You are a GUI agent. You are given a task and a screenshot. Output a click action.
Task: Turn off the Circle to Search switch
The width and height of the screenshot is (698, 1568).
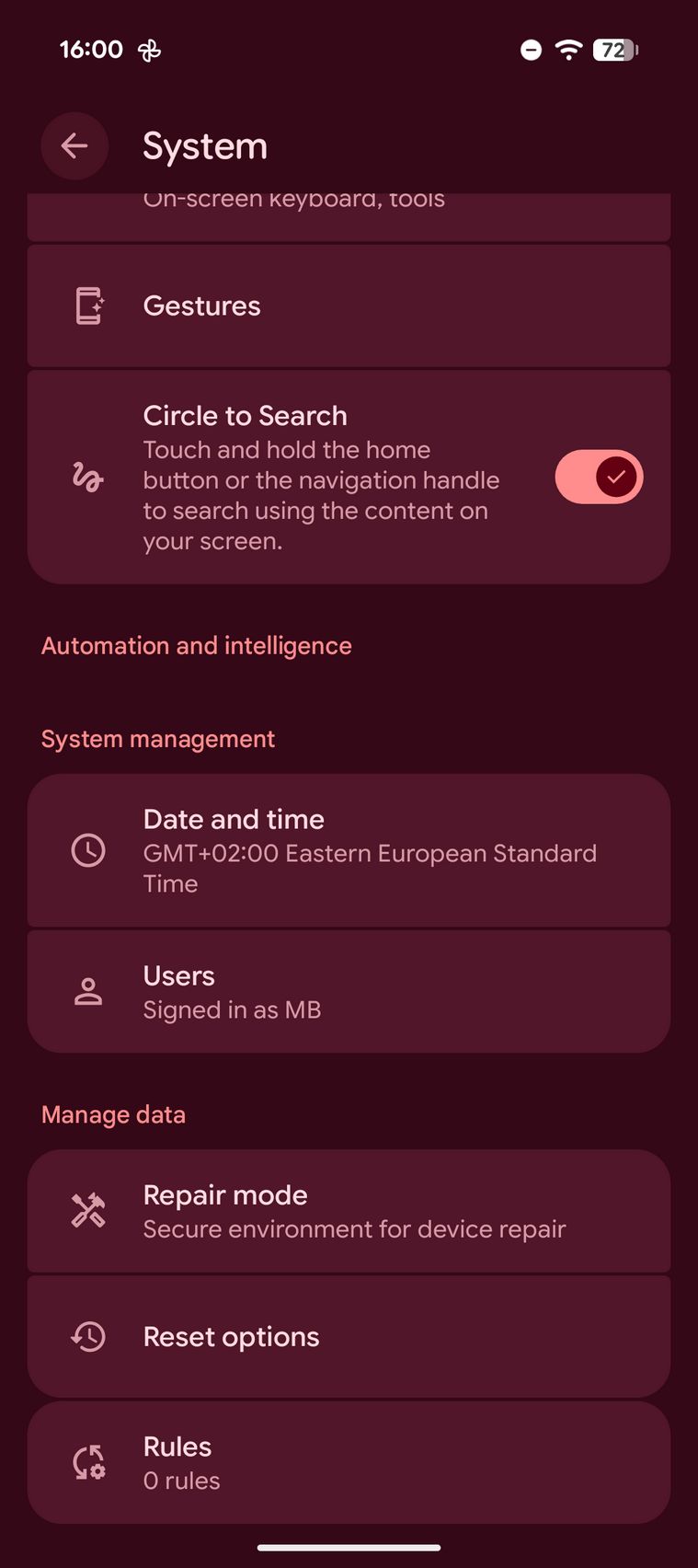599,478
